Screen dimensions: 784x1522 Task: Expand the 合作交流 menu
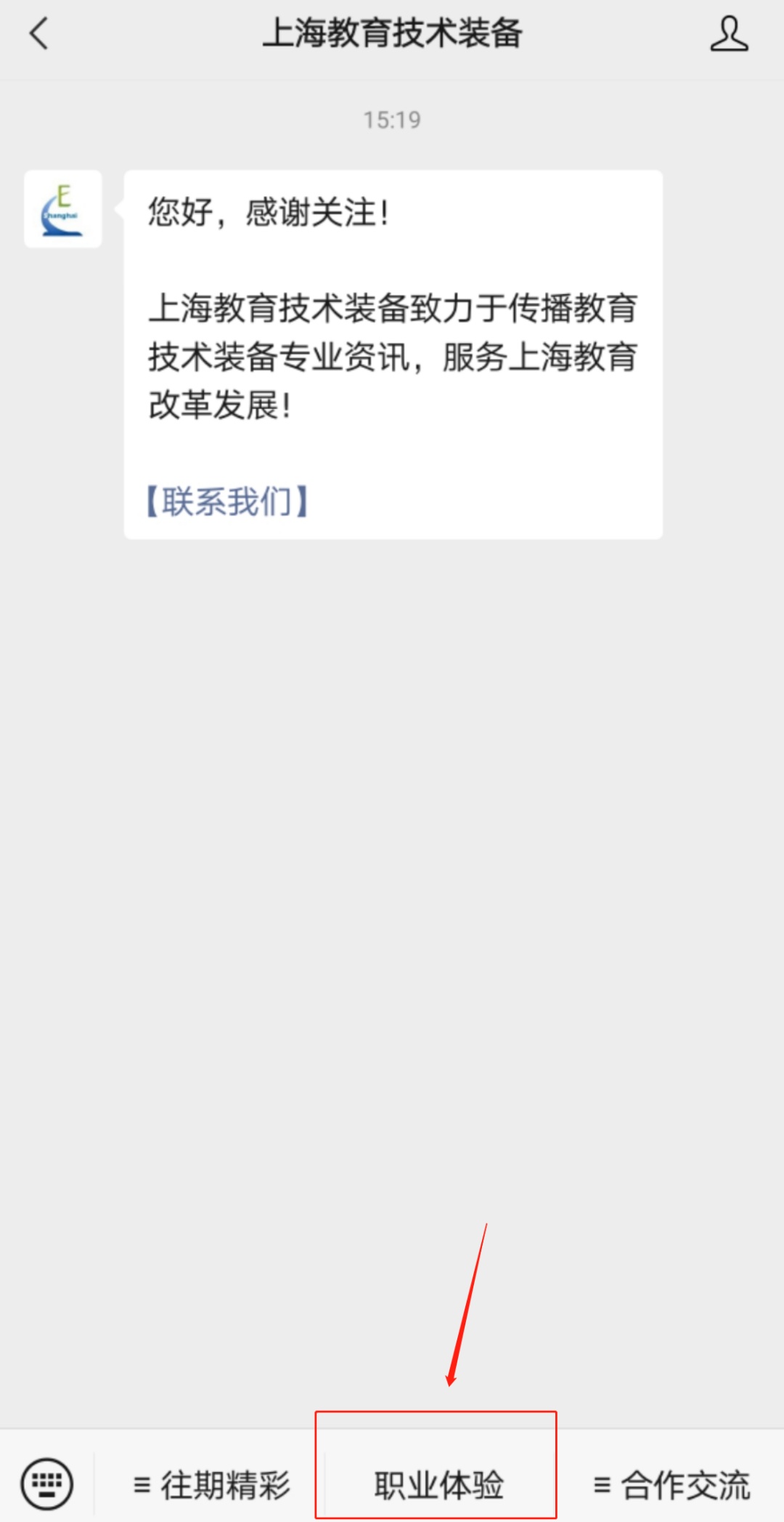tap(671, 1484)
